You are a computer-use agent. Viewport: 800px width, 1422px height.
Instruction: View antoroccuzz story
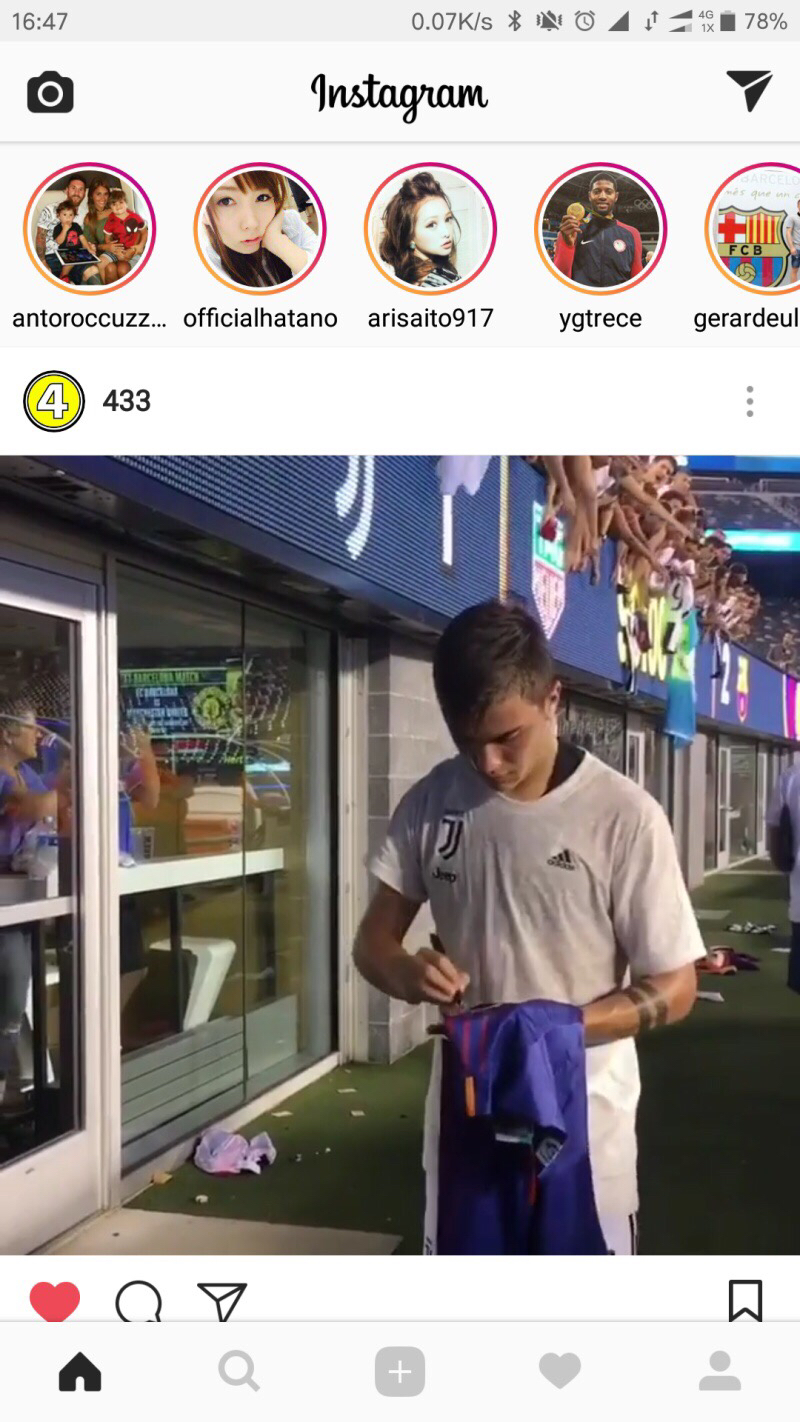[x=90, y=229]
